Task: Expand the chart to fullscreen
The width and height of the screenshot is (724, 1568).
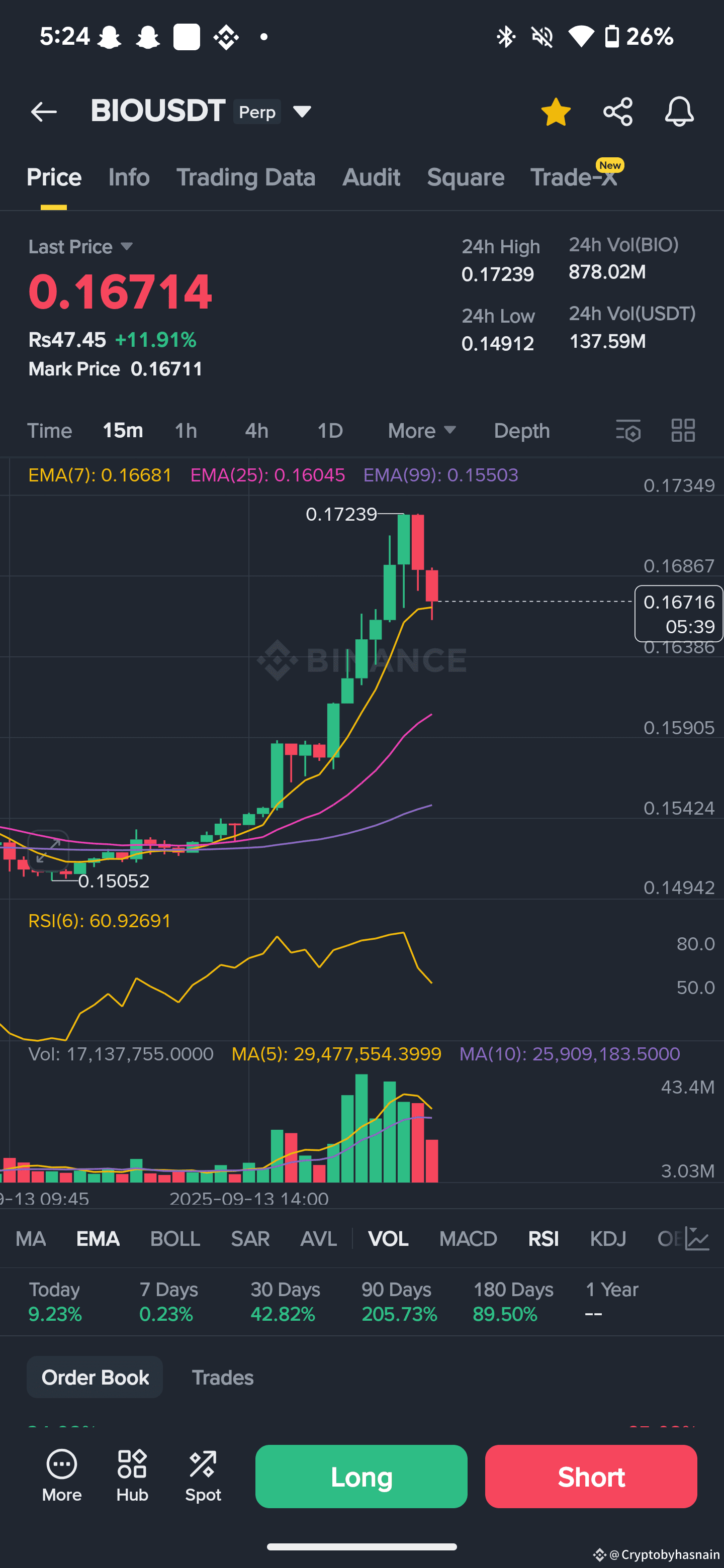Action: point(48,850)
